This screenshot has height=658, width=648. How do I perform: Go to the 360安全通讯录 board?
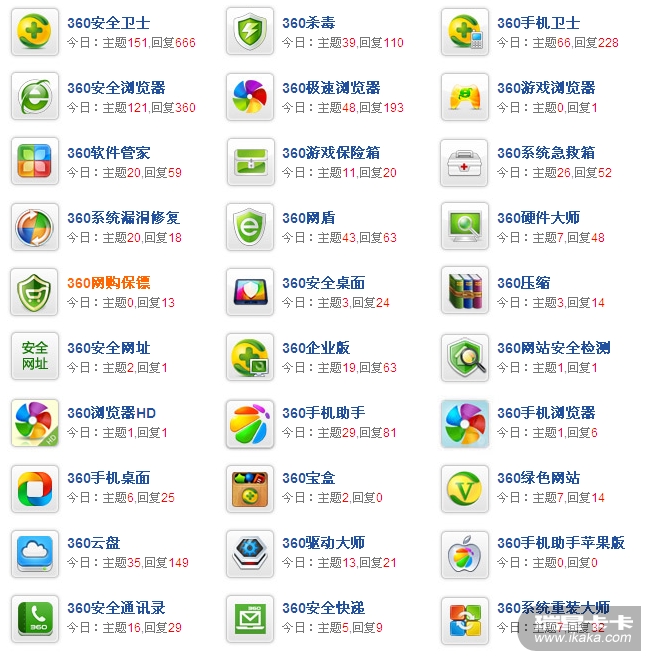coord(116,608)
